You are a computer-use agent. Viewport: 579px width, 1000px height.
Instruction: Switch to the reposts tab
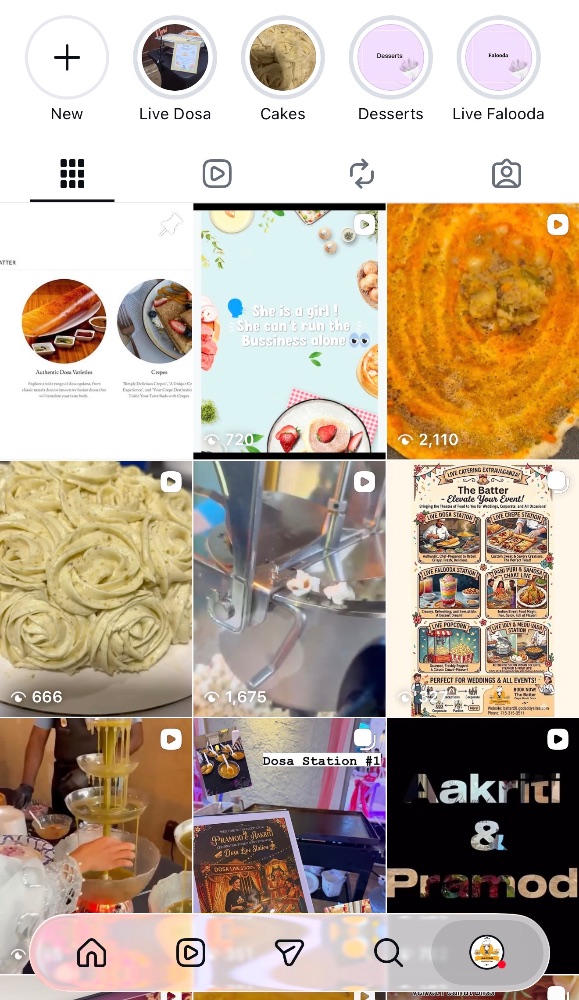(x=362, y=173)
